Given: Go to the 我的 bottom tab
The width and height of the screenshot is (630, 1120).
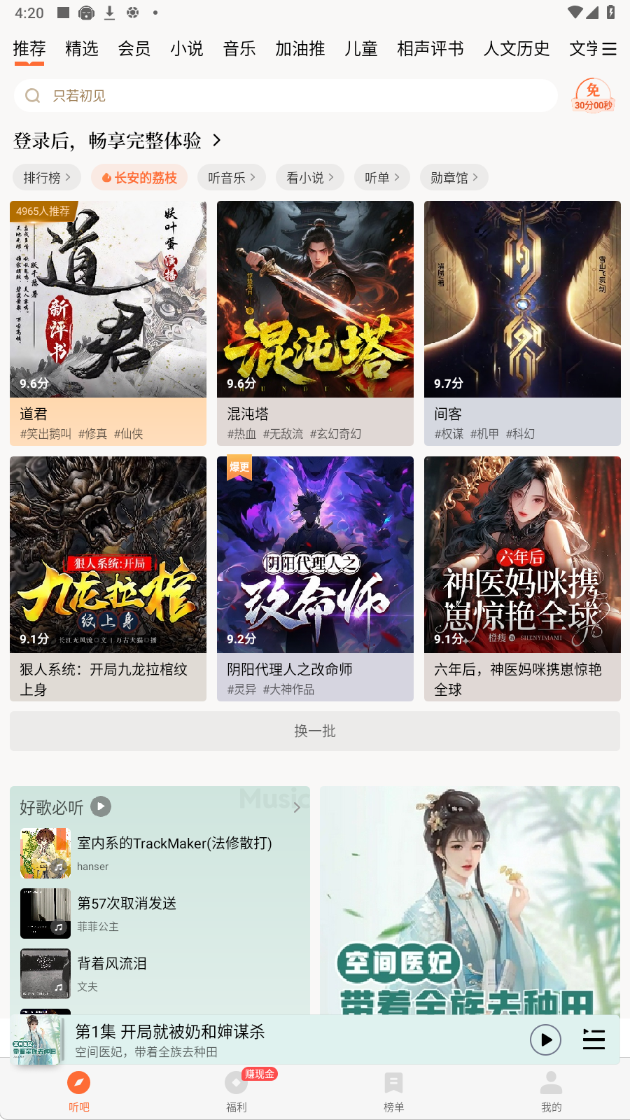Looking at the screenshot, I should coord(551,1091).
